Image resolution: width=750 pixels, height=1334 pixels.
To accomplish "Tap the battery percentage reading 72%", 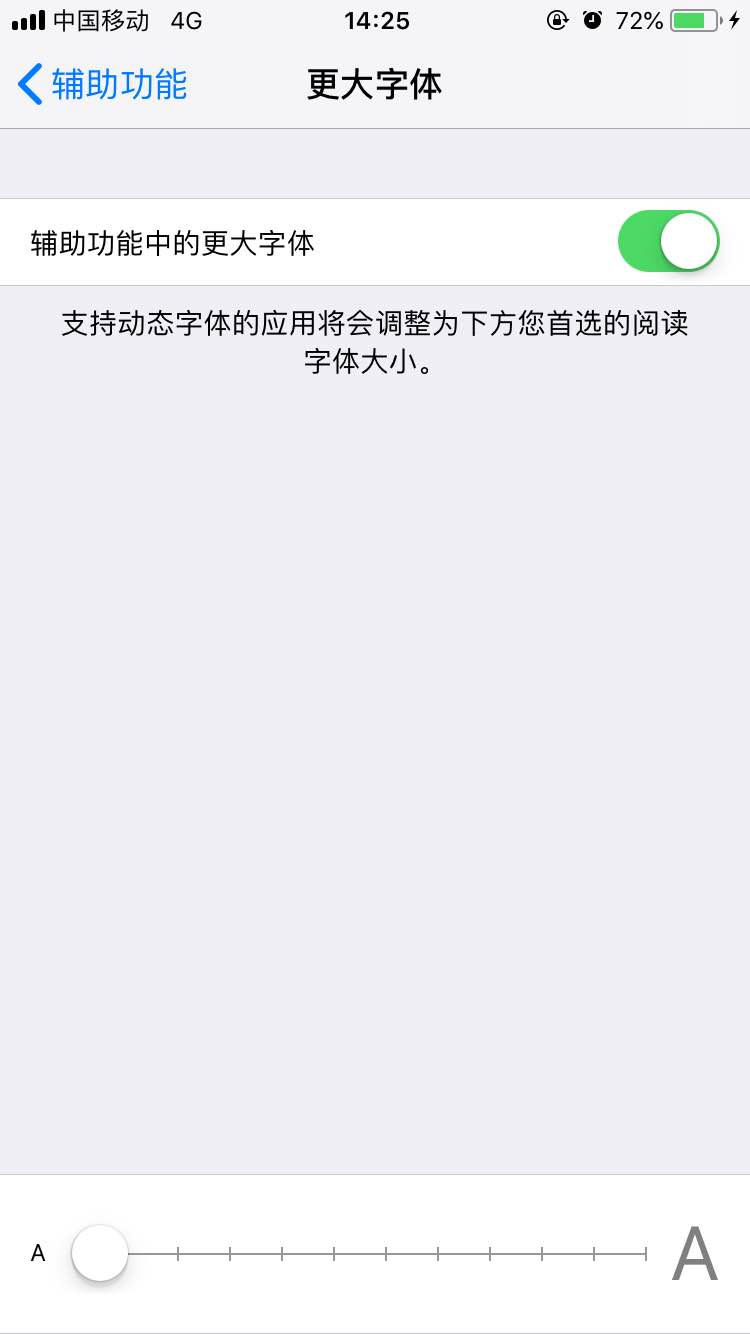I will 640,19.
